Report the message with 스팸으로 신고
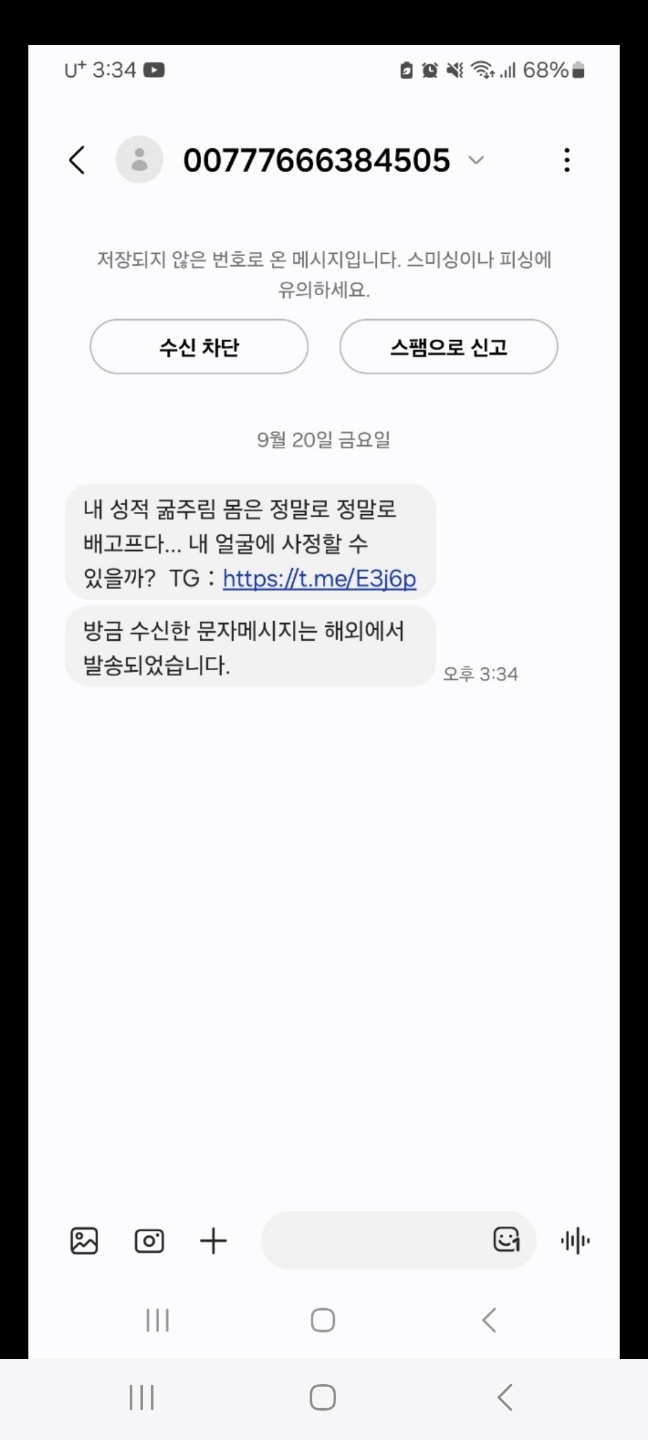 [448, 347]
